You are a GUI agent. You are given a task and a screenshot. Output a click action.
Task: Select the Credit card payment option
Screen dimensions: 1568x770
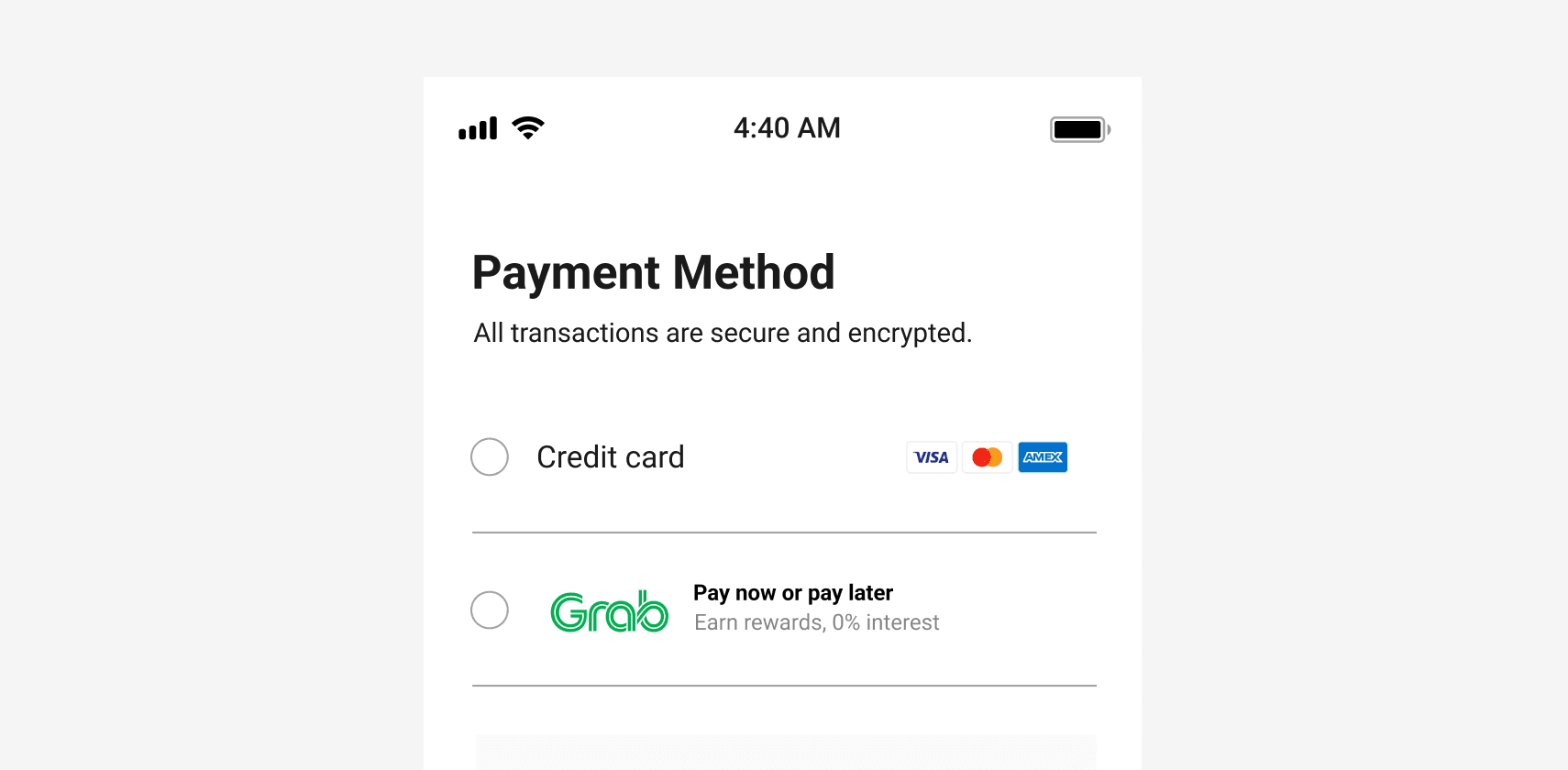point(490,456)
